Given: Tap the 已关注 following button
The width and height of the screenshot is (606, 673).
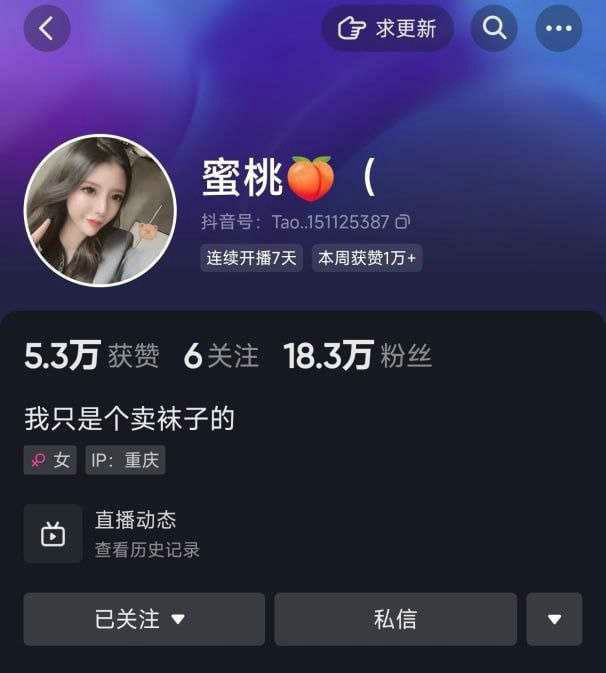Looking at the screenshot, I should (x=143, y=619).
